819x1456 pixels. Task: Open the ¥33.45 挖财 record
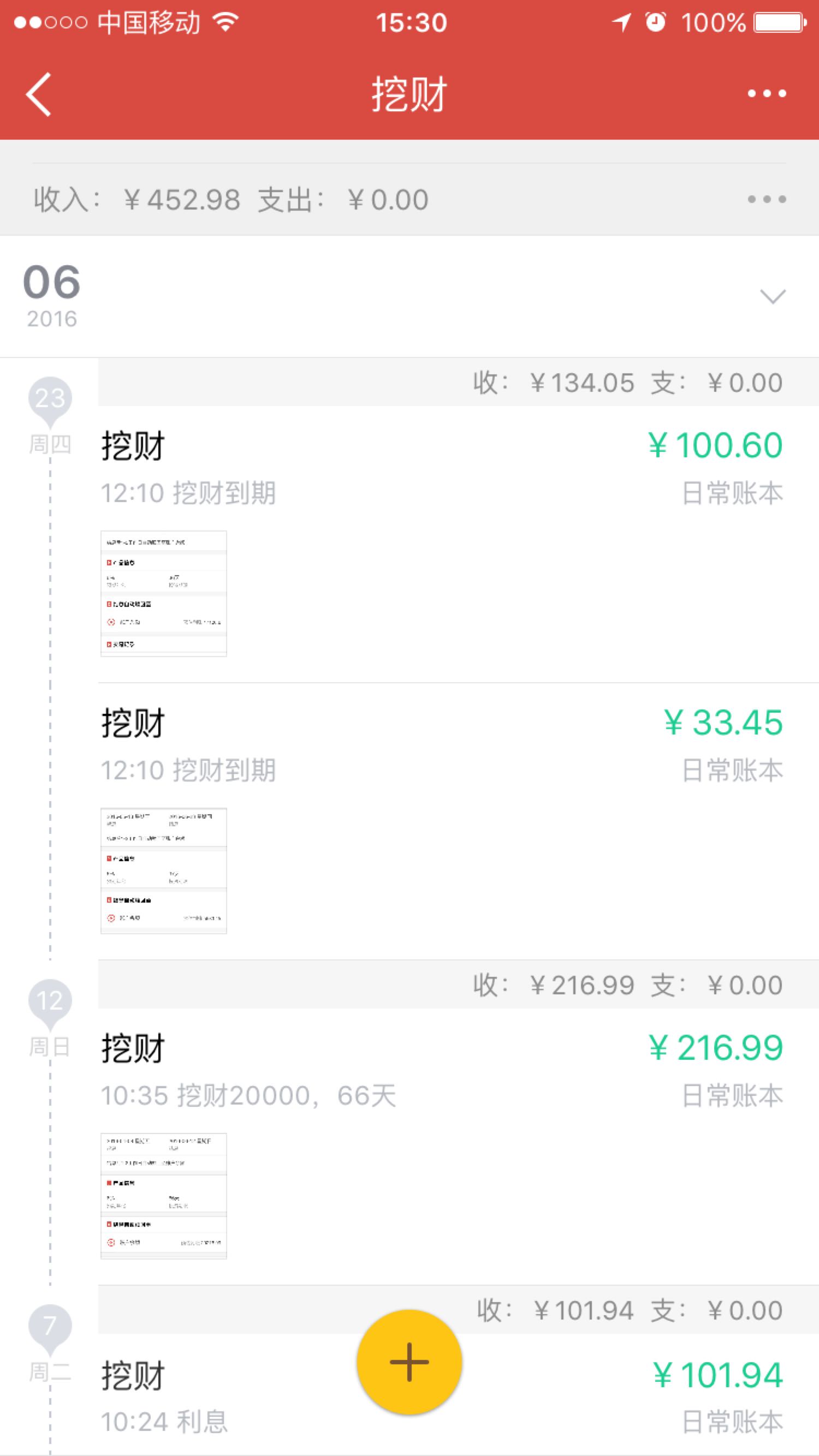(x=458, y=821)
